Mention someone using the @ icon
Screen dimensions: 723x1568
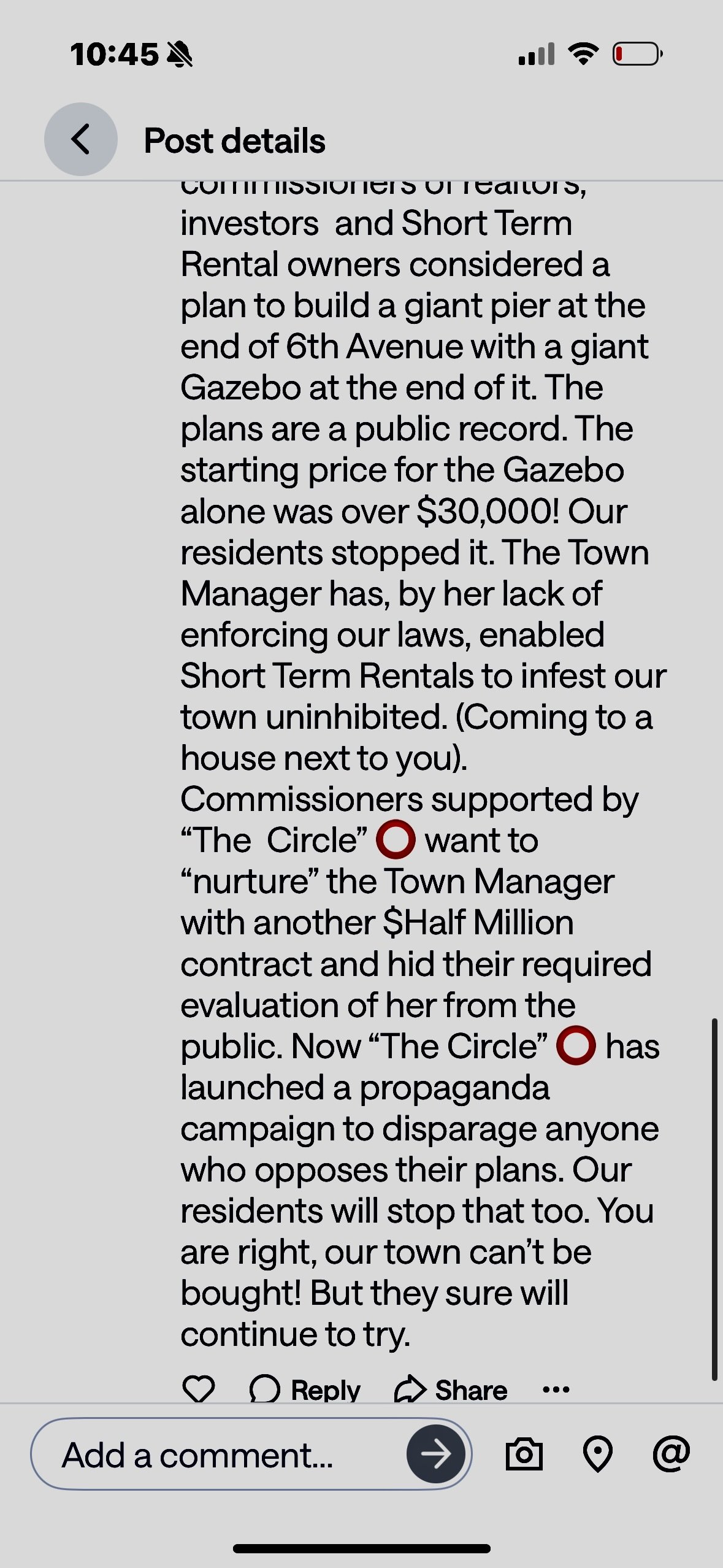click(x=671, y=1453)
